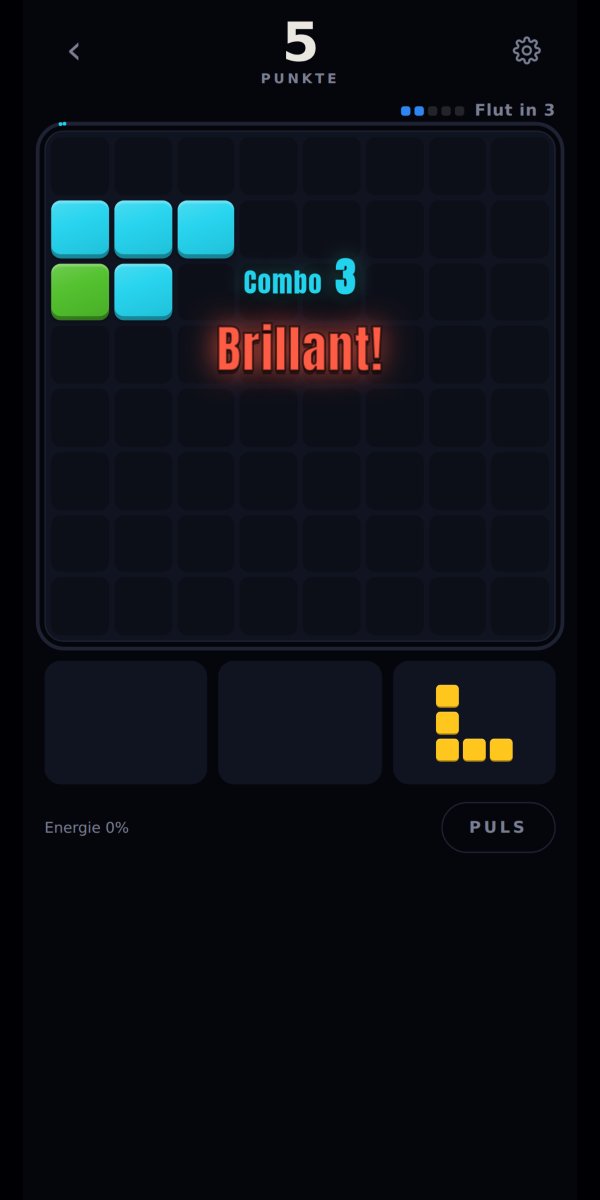Activate the PULS button
Image resolution: width=600 pixels, height=1200 pixels.
498,827
